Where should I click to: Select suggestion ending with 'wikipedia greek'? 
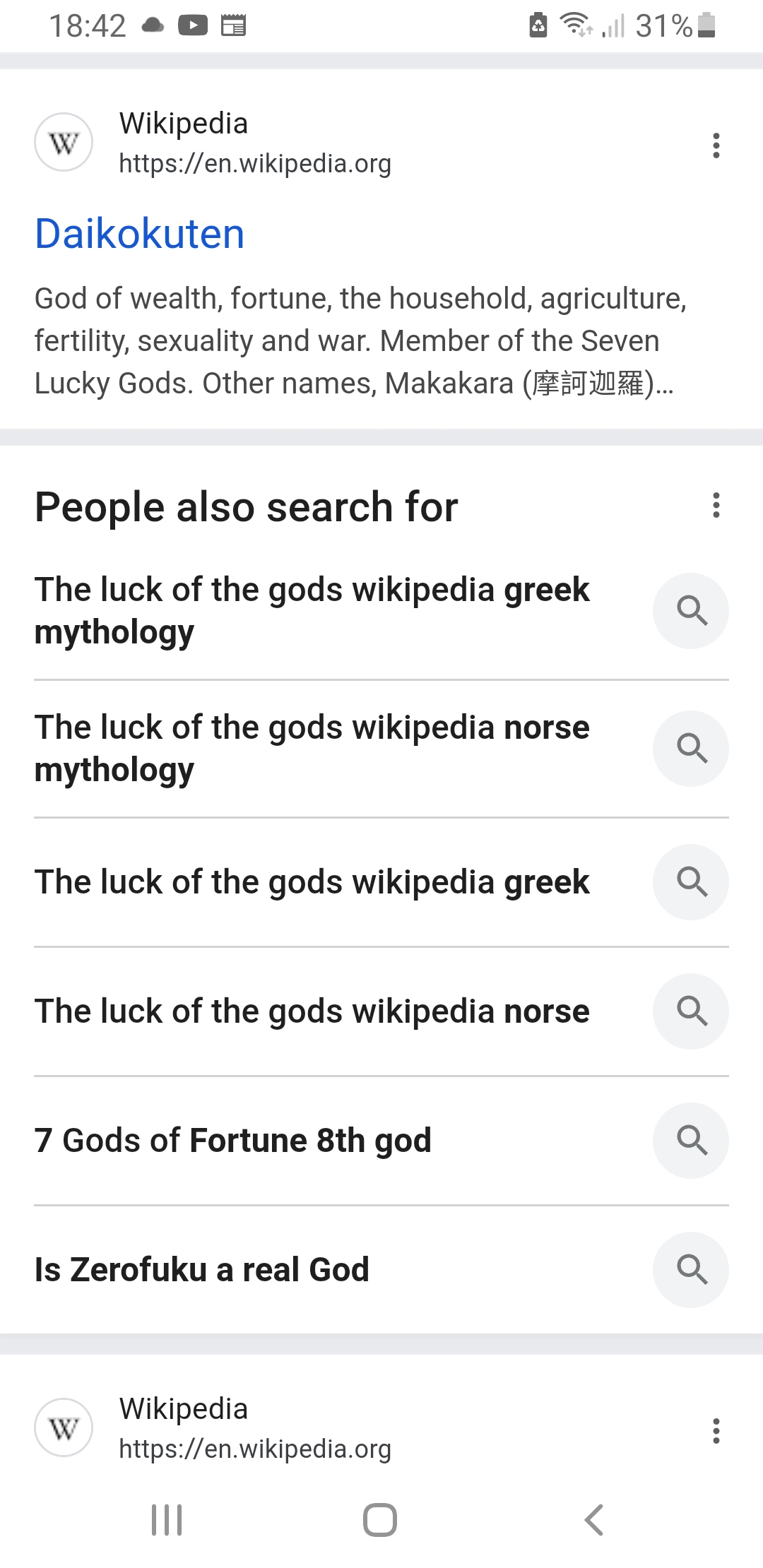[x=381, y=882]
